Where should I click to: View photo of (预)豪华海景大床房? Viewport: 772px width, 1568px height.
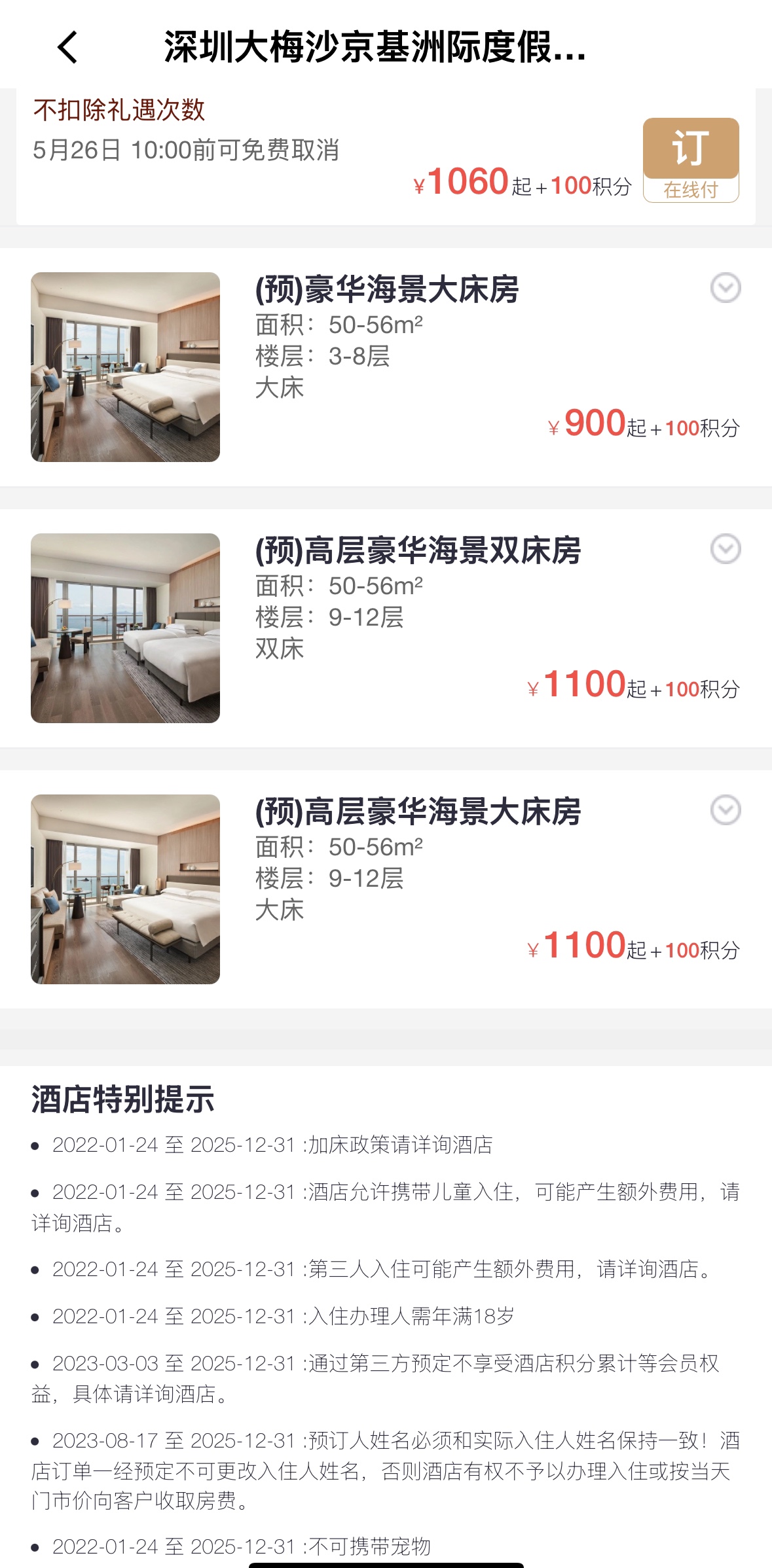pyautogui.click(x=125, y=367)
